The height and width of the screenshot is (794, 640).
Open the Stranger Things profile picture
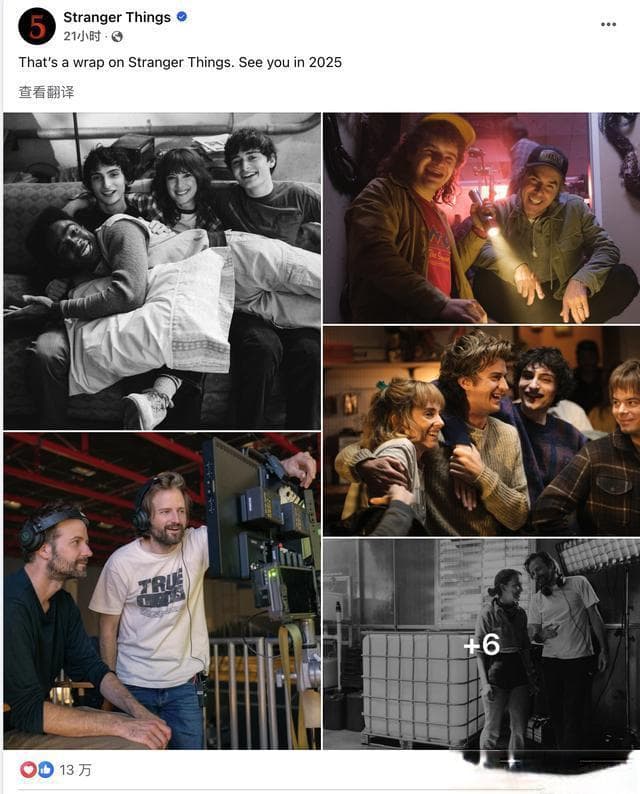pos(37,26)
